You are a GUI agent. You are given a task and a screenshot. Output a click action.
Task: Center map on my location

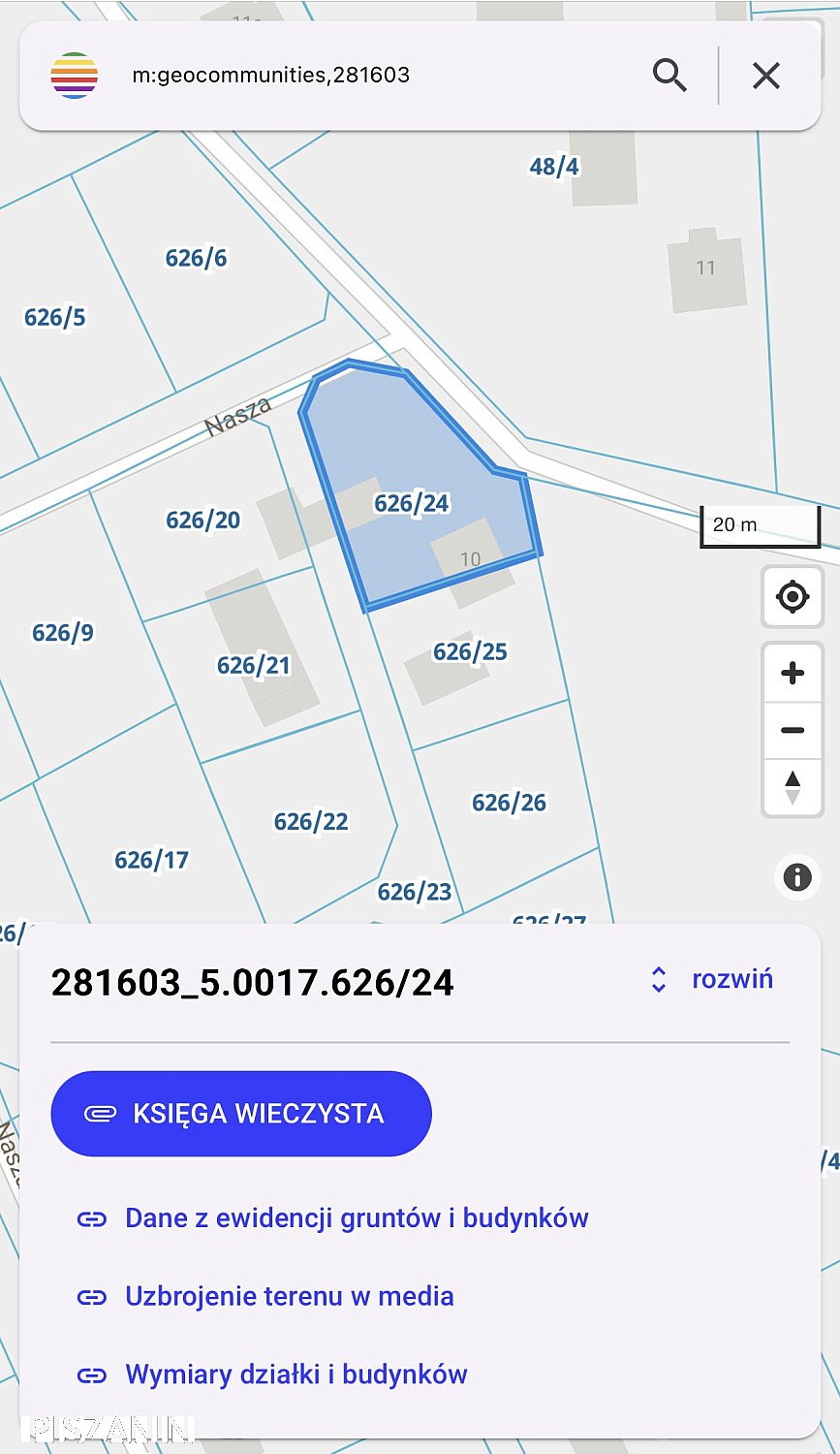tap(793, 597)
